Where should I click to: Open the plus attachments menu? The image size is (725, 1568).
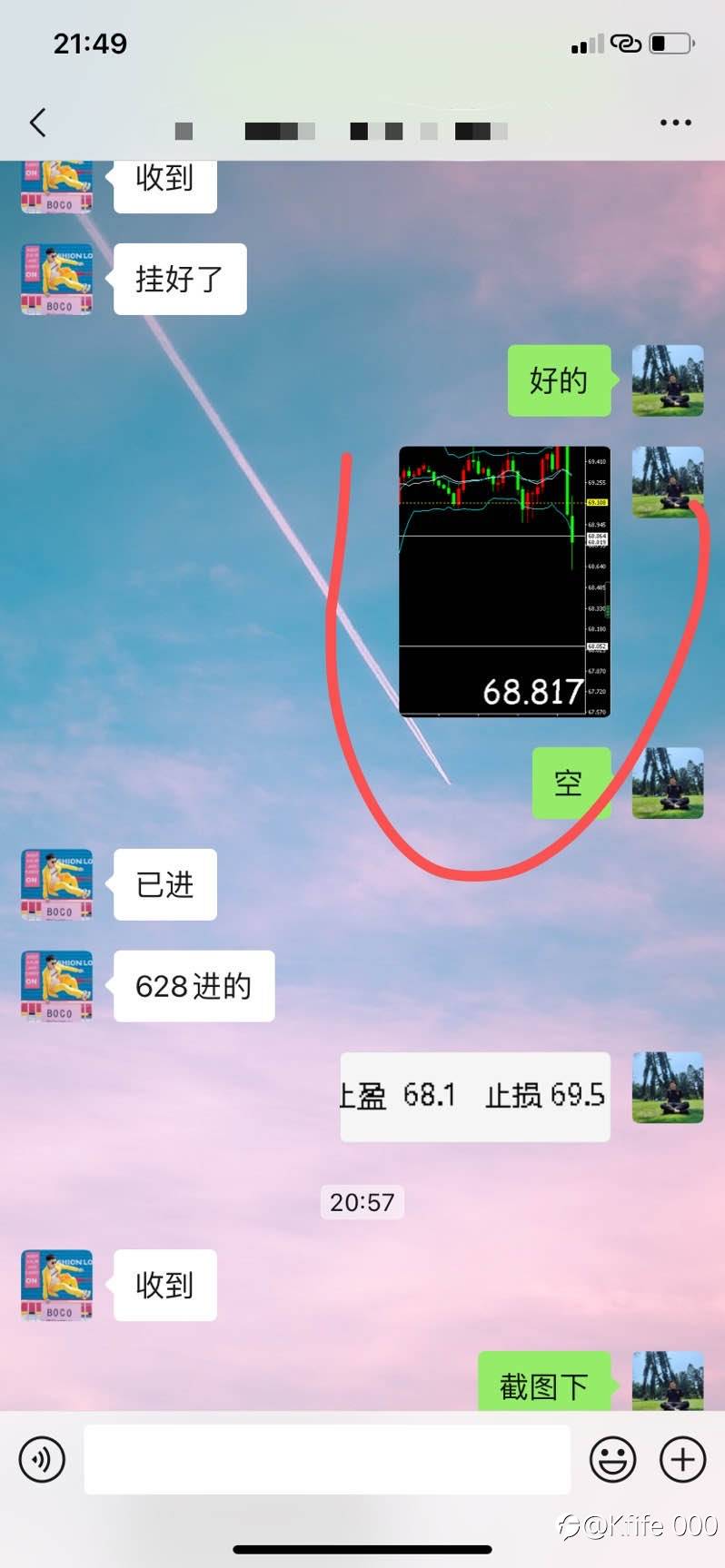point(682,1460)
